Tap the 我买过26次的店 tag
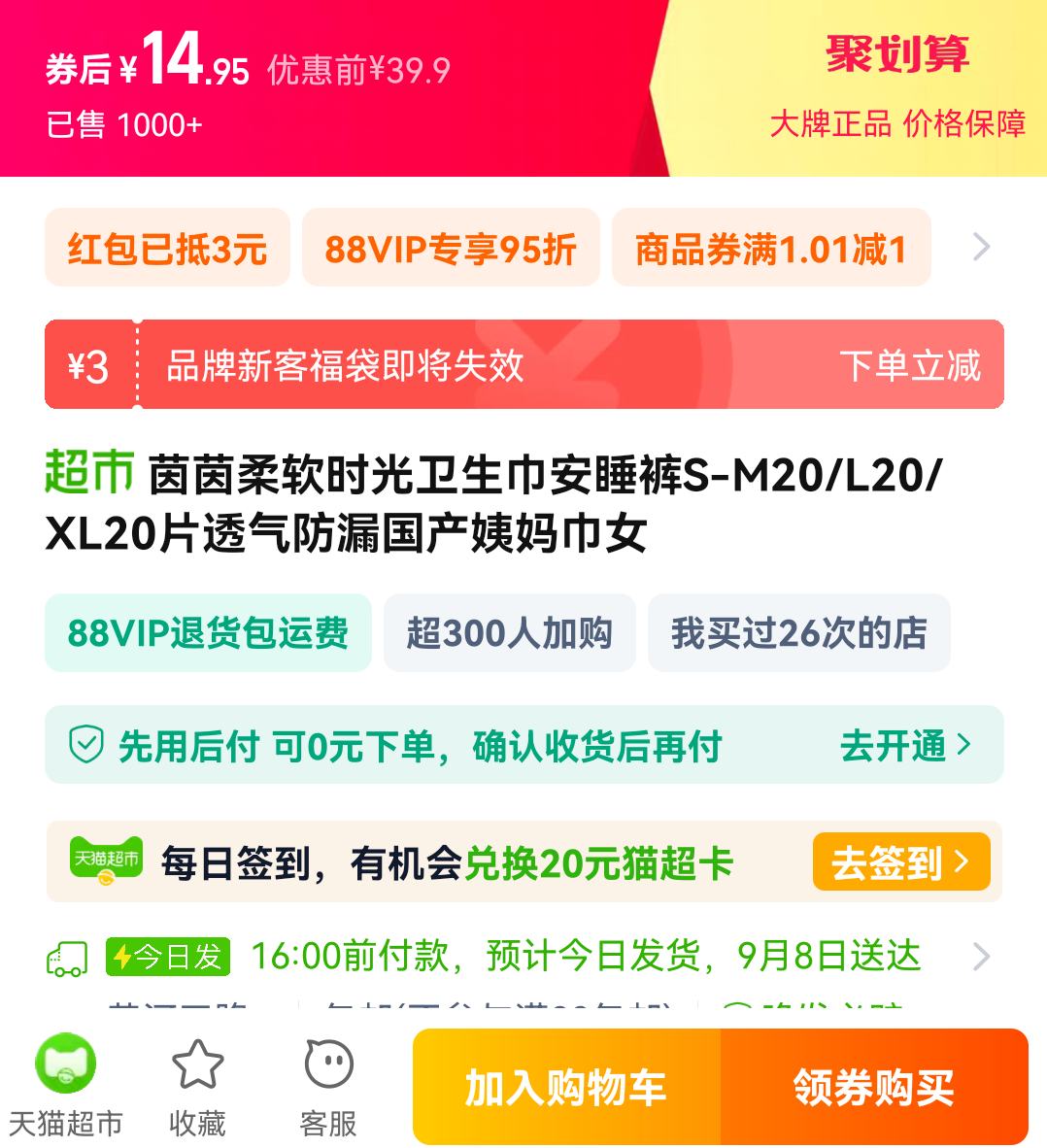The width and height of the screenshot is (1047, 1148). point(798,633)
